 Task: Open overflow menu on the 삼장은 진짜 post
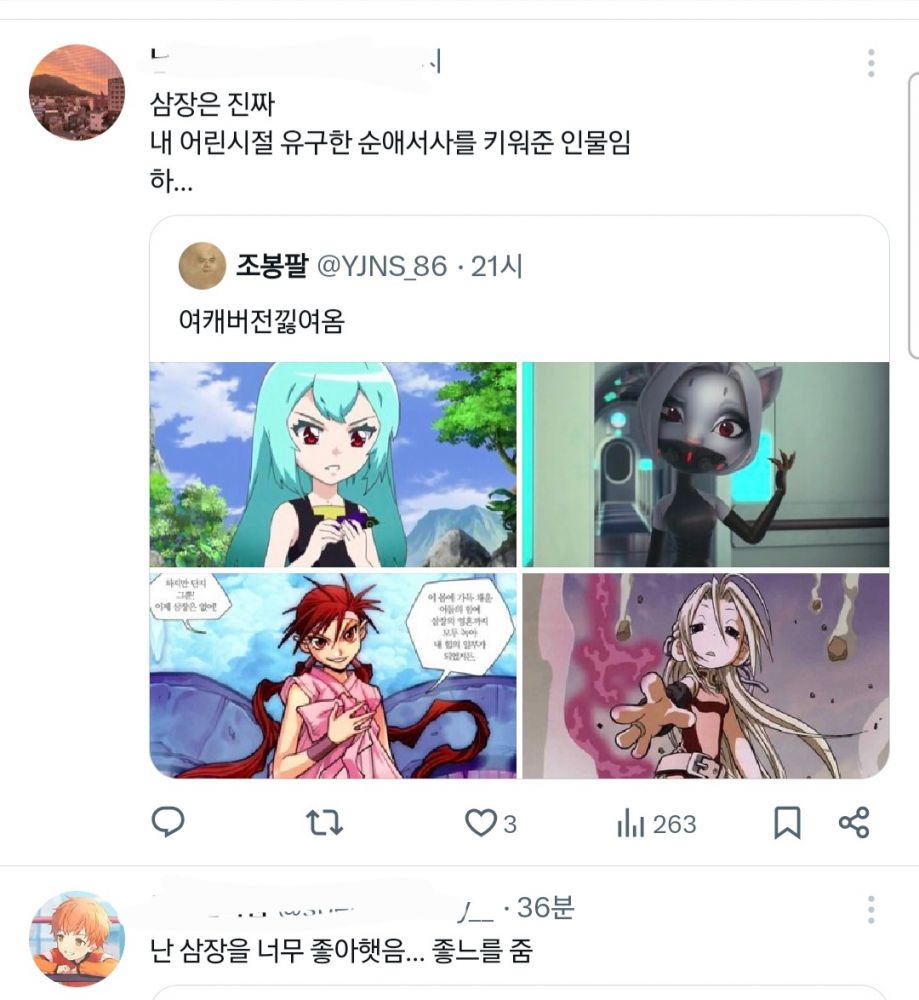tap(871, 63)
